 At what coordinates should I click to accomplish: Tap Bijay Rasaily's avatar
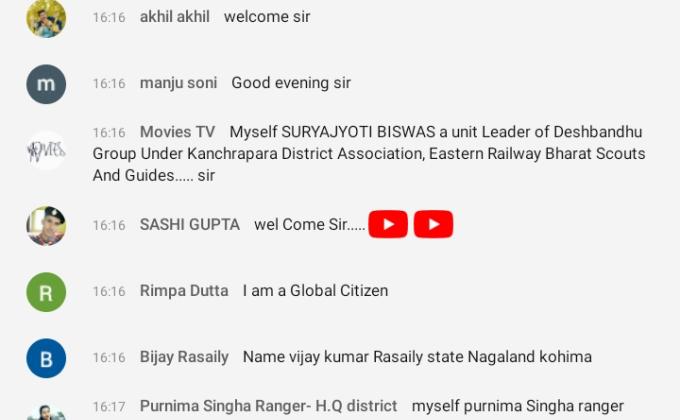[x=46, y=358]
